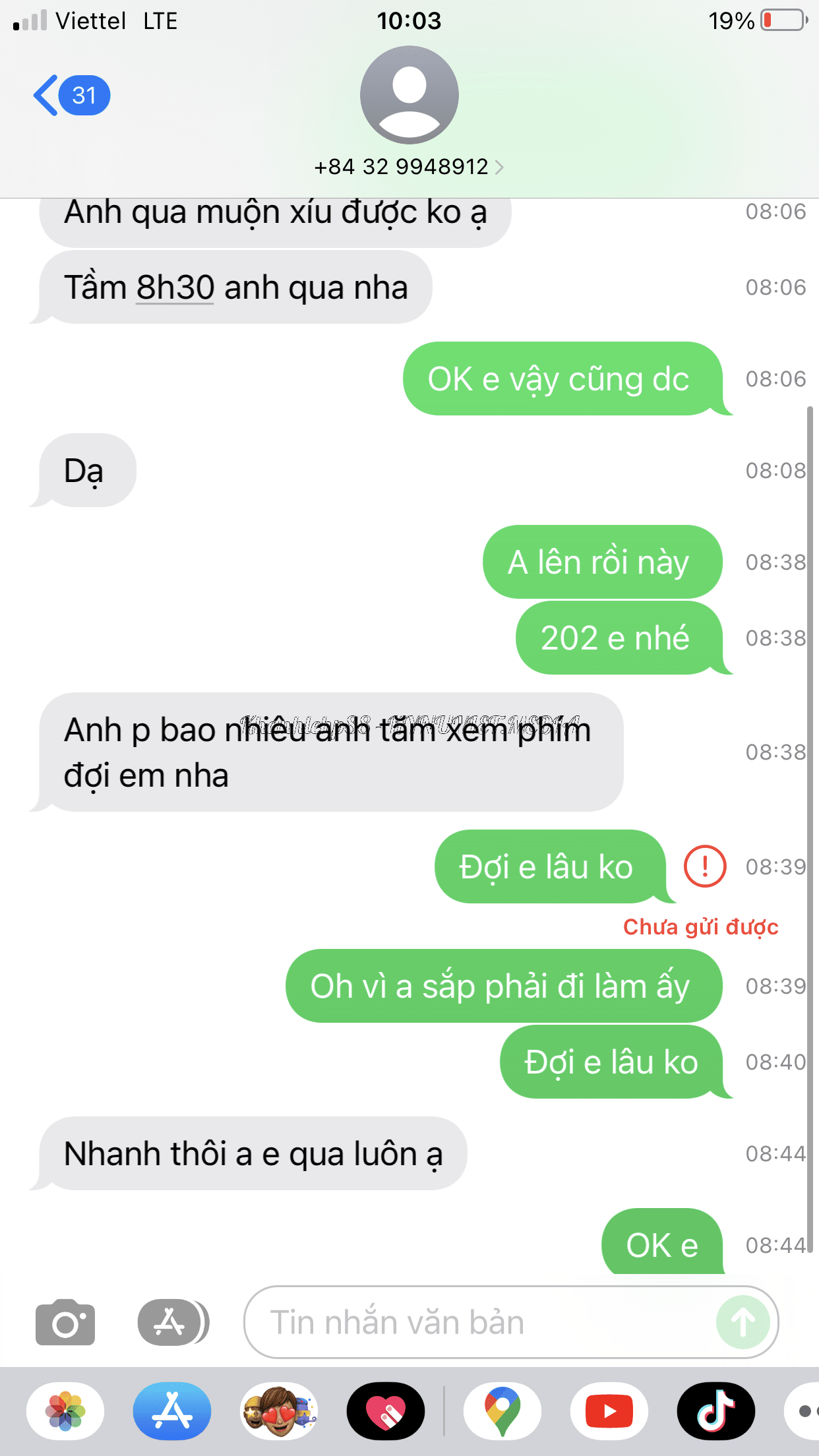Open YouTube in the app strip

(609, 1411)
